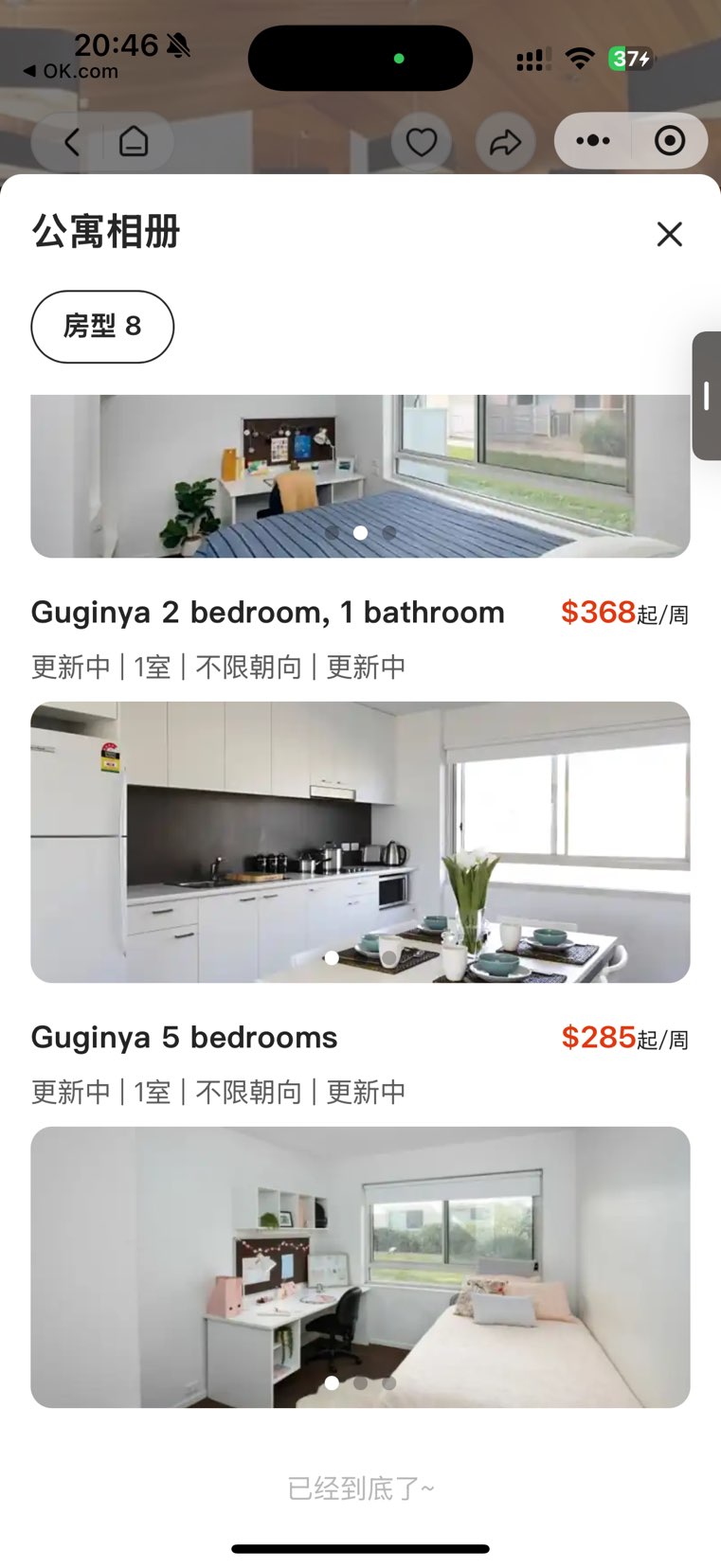The image size is (721, 1568).
Task: Return to OK.com from the status bar
Action: [x=71, y=71]
